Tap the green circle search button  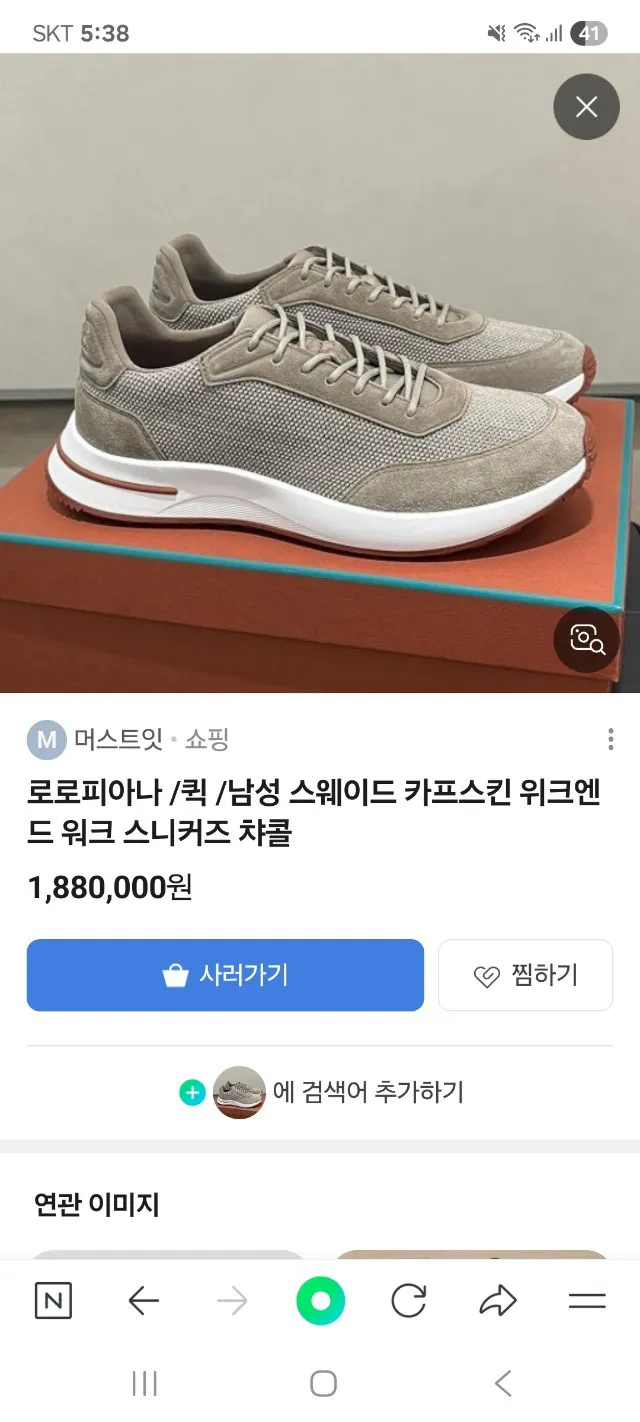click(320, 1301)
